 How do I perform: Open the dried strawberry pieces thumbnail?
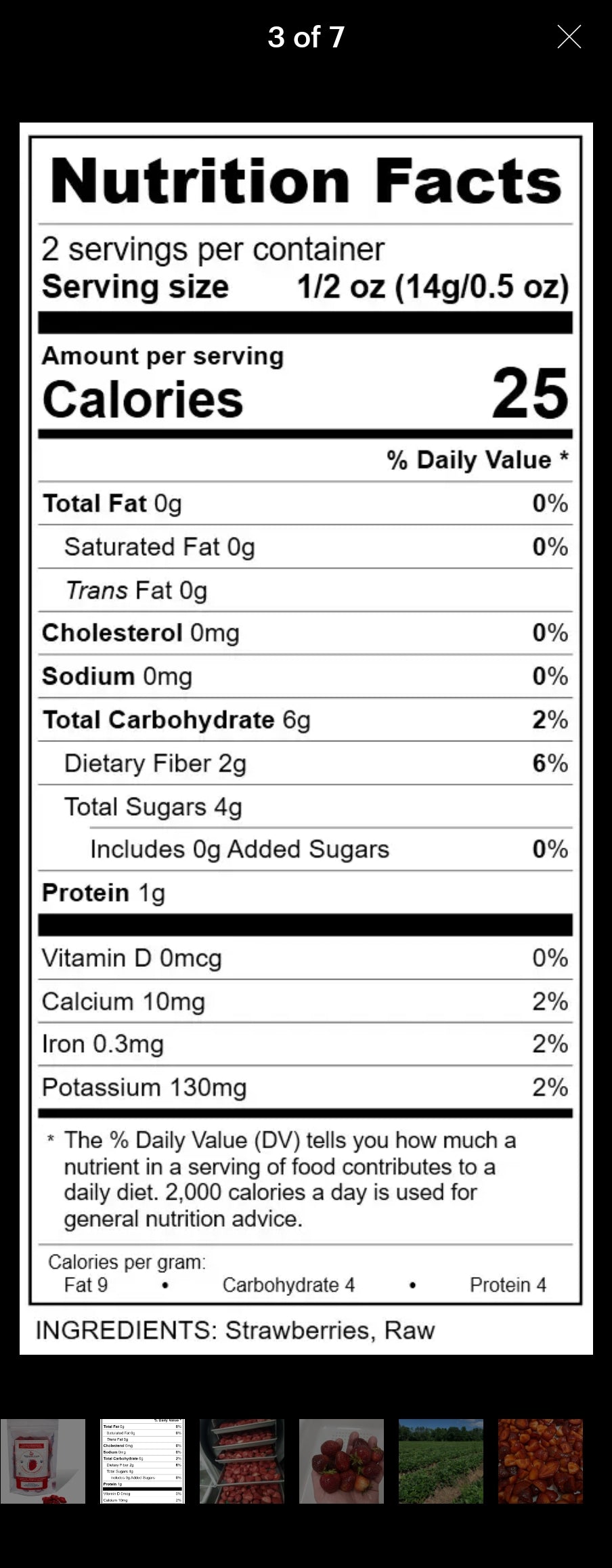tap(540, 1461)
